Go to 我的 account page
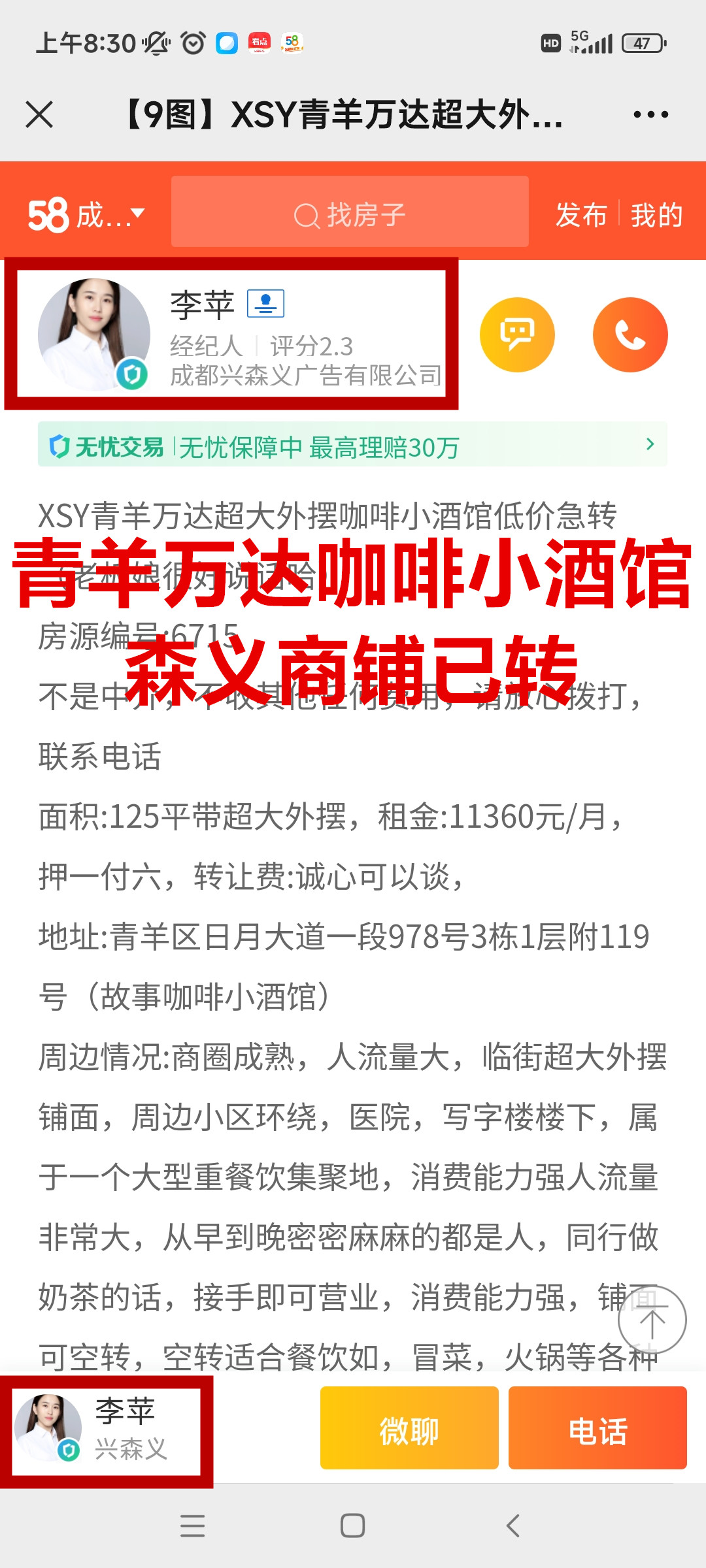This screenshot has width=706, height=1568. pyautogui.click(x=656, y=215)
